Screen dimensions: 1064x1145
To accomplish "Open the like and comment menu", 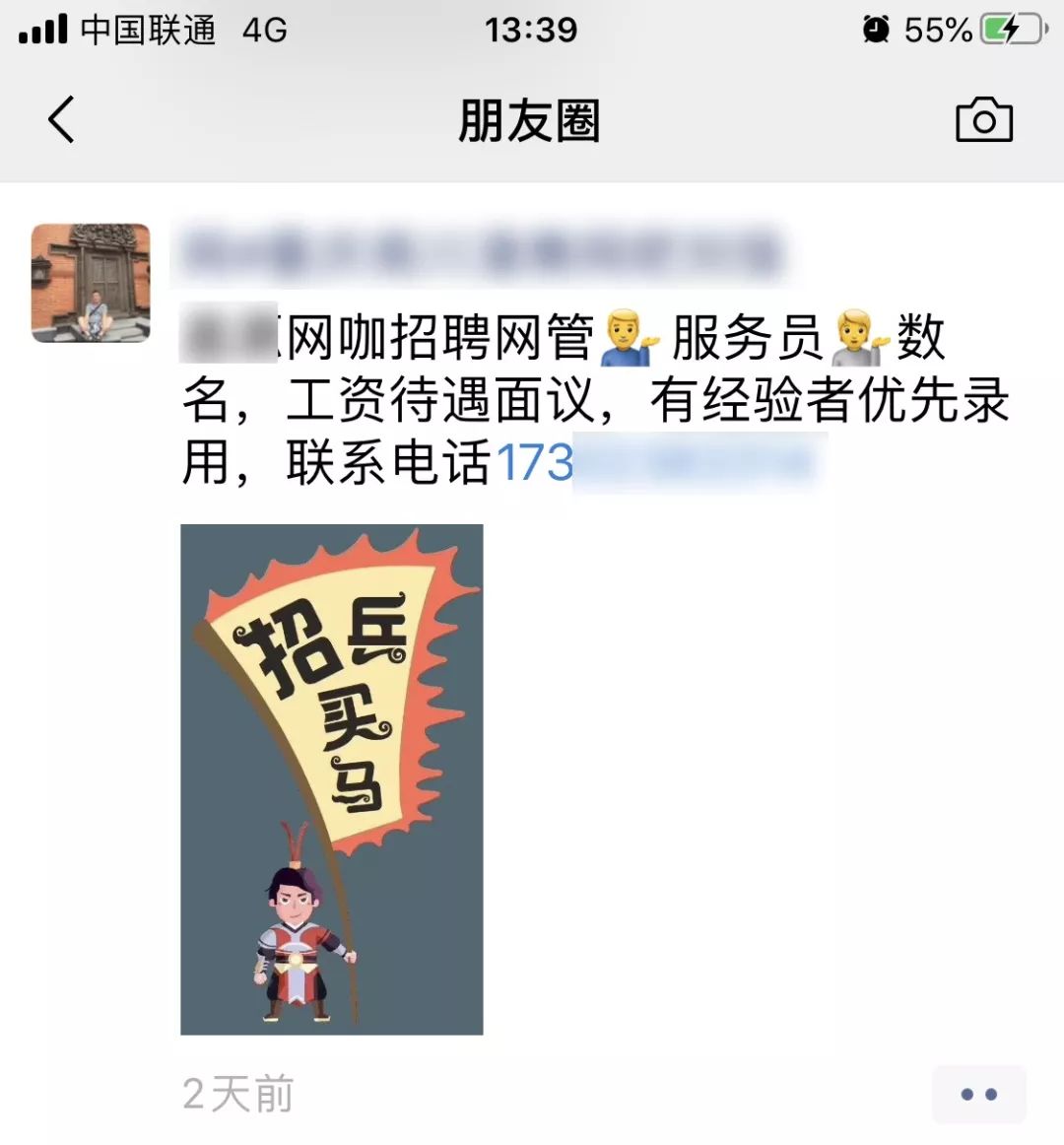I will point(978,1094).
